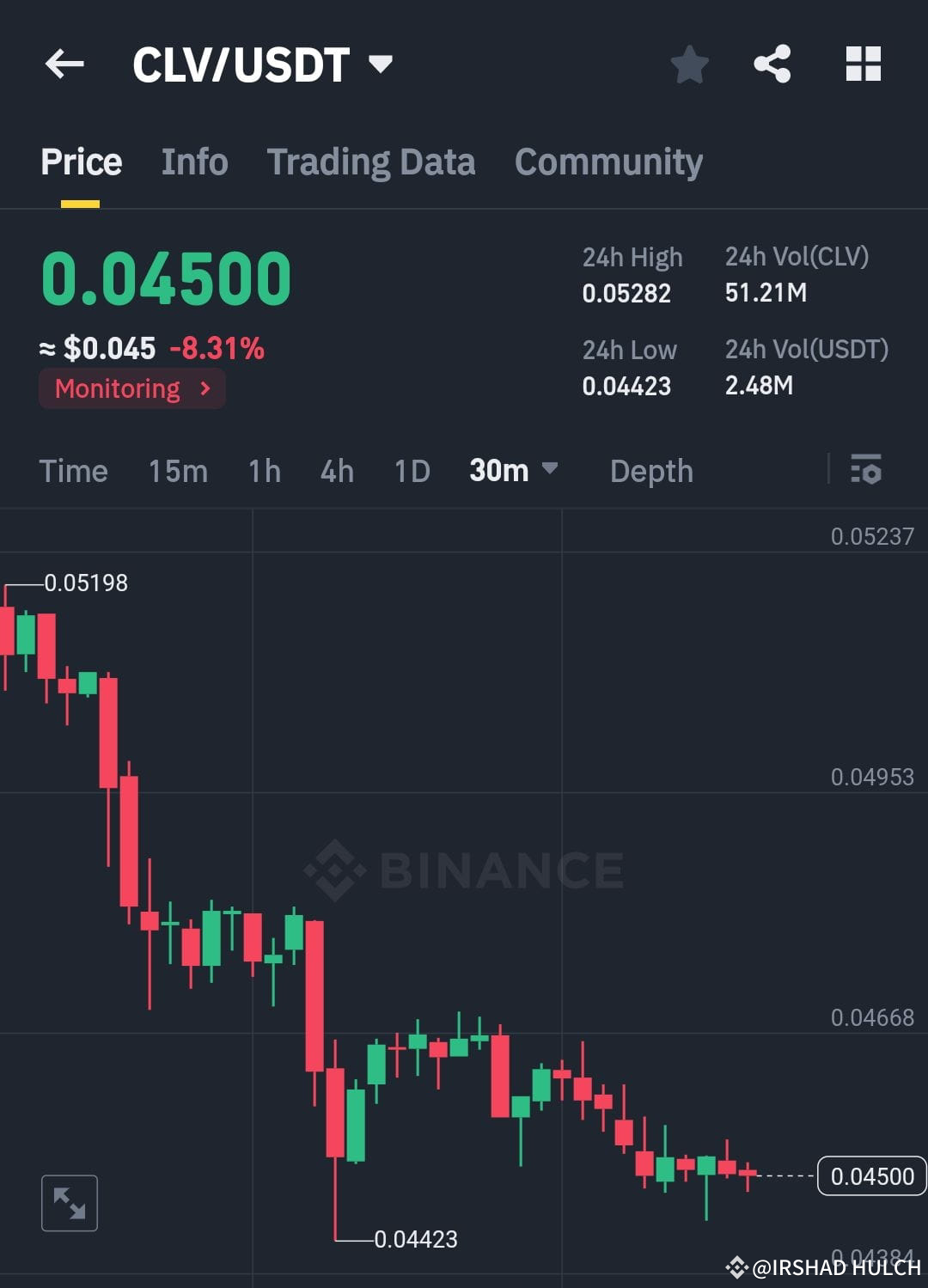This screenshot has width=928, height=1288.
Task: Enable the 15m timeframe
Action: click(178, 471)
